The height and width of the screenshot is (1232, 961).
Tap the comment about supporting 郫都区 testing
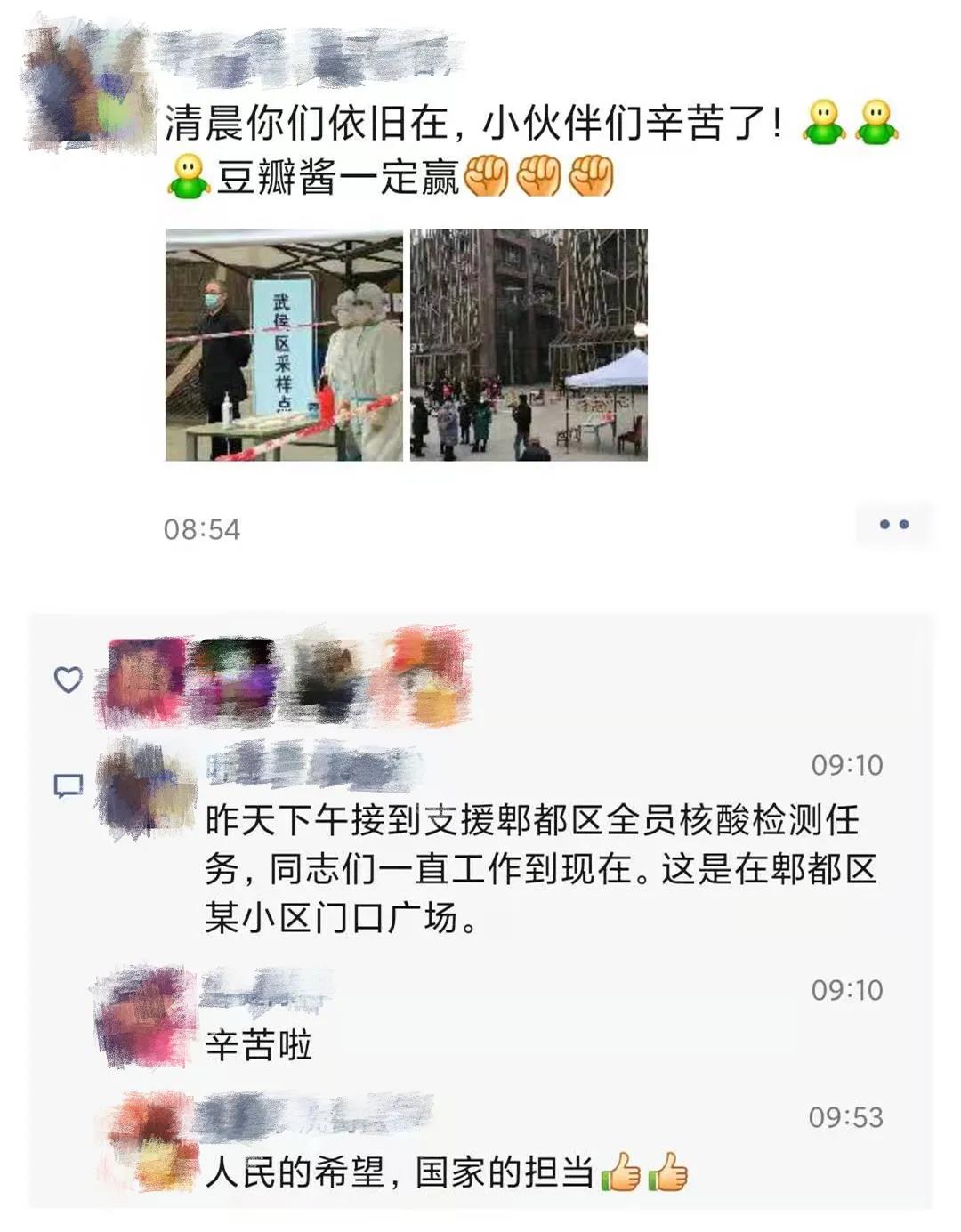(540, 868)
